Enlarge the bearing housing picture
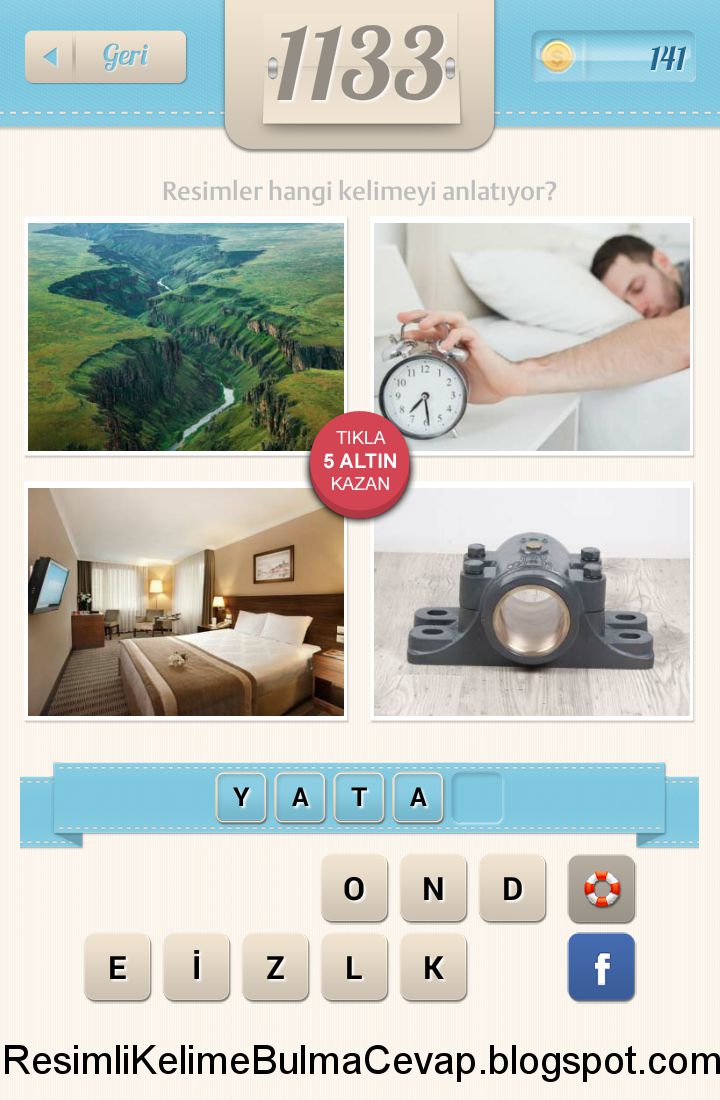This screenshot has width=720, height=1100. point(532,602)
